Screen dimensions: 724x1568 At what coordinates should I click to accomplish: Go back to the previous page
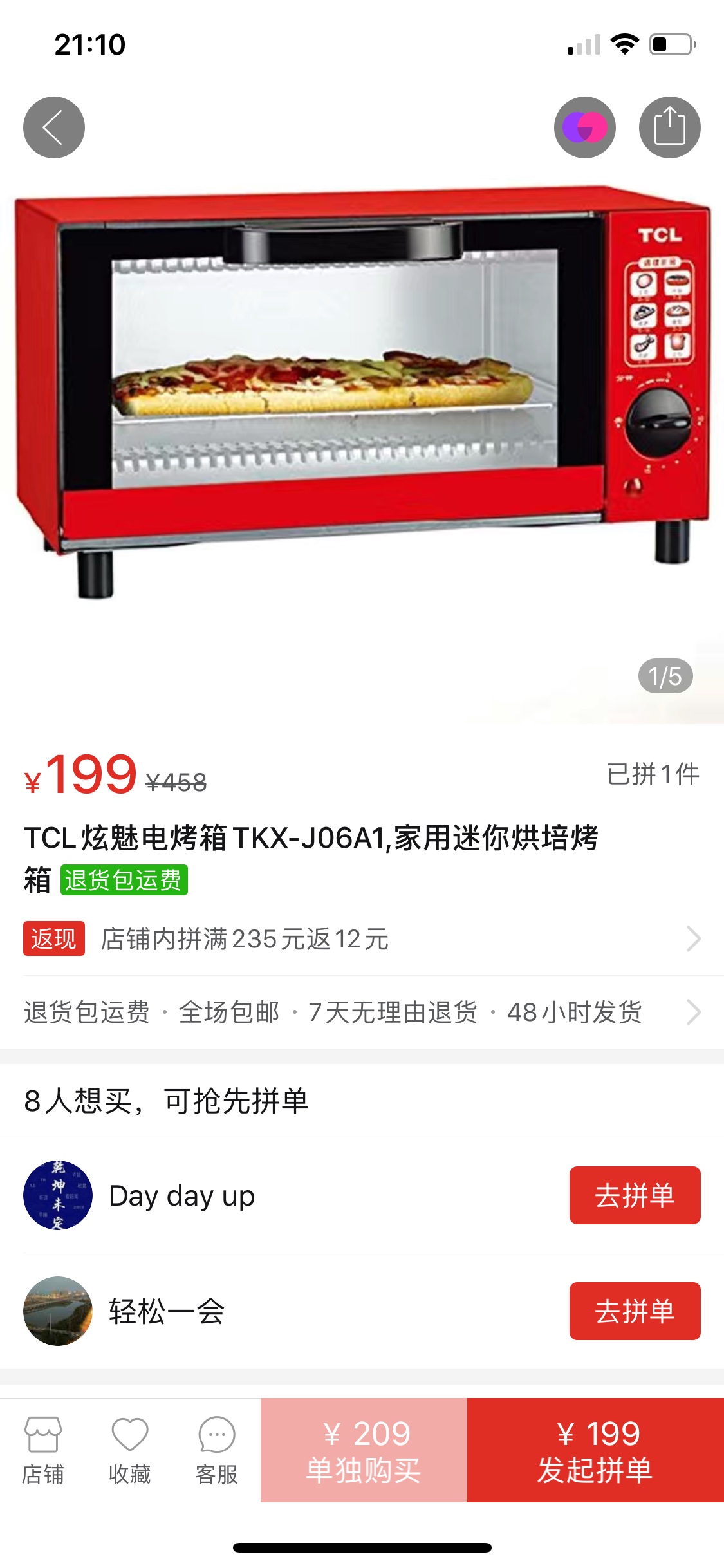click(54, 127)
